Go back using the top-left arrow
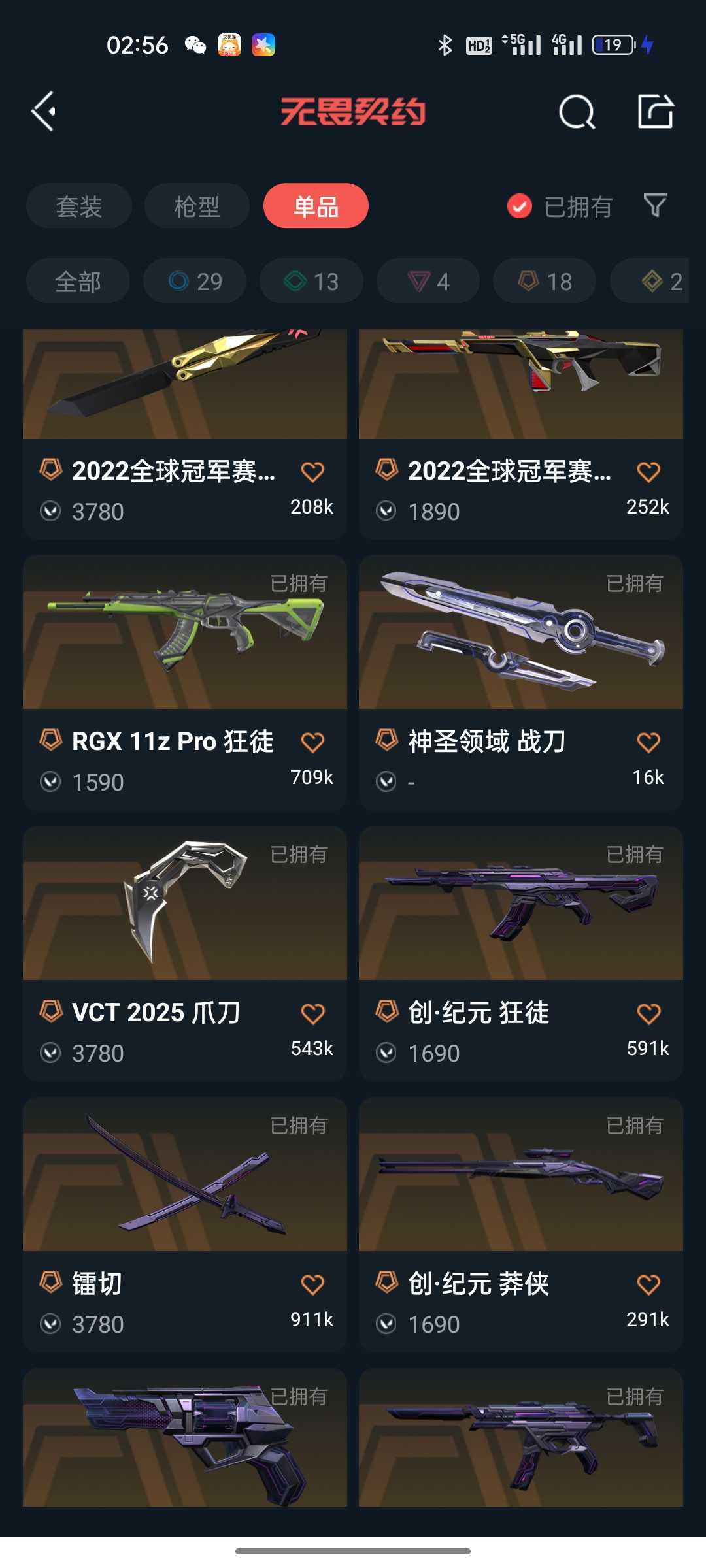Viewport: 706px width, 1568px height. 44,112
